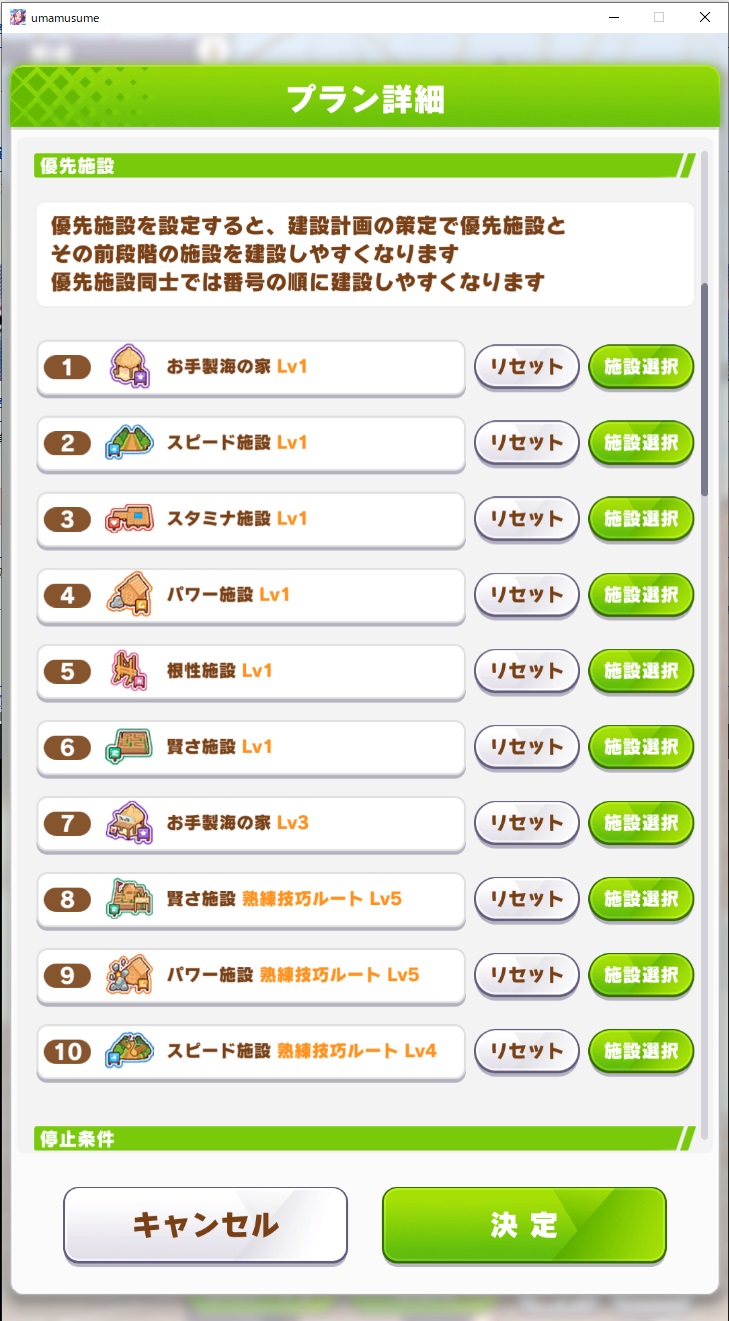Confirm the plan with 決定
This screenshot has width=729, height=1321.
[524, 1225]
